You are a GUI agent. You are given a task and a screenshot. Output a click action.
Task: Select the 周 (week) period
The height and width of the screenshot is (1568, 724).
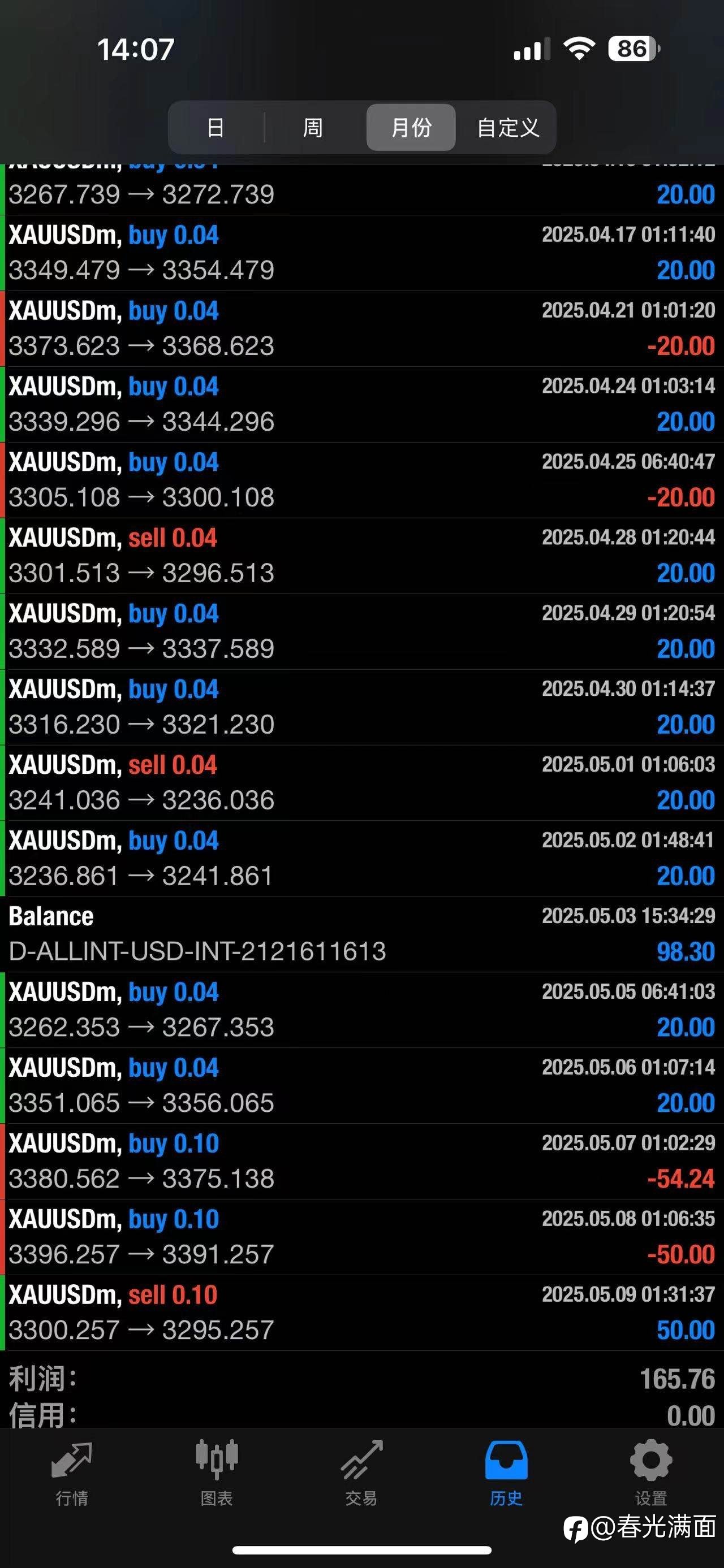pos(313,127)
